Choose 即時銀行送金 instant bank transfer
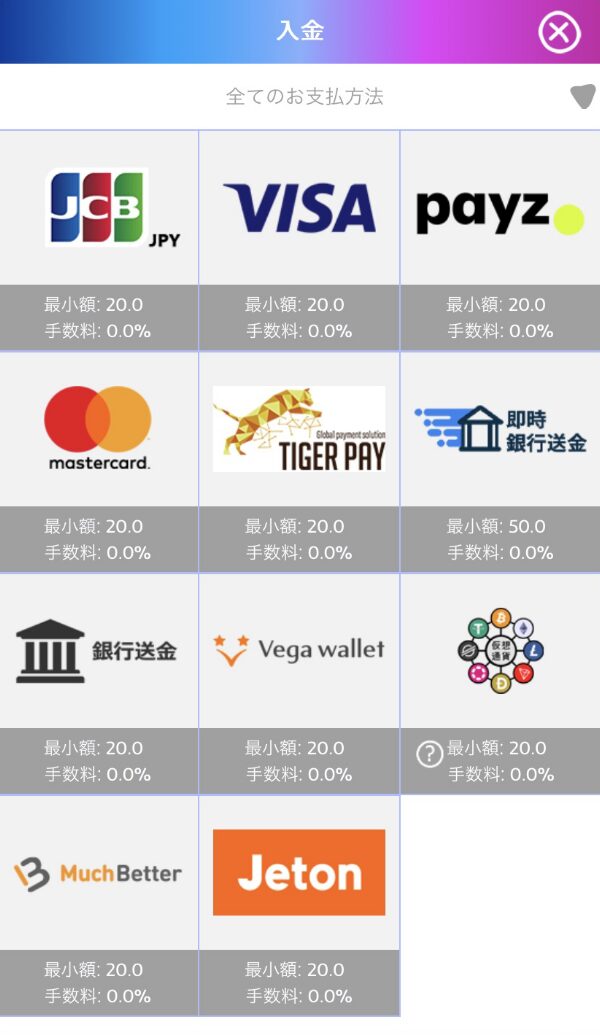The width and height of the screenshot is (600, 1035). click(x=500, y=430)
